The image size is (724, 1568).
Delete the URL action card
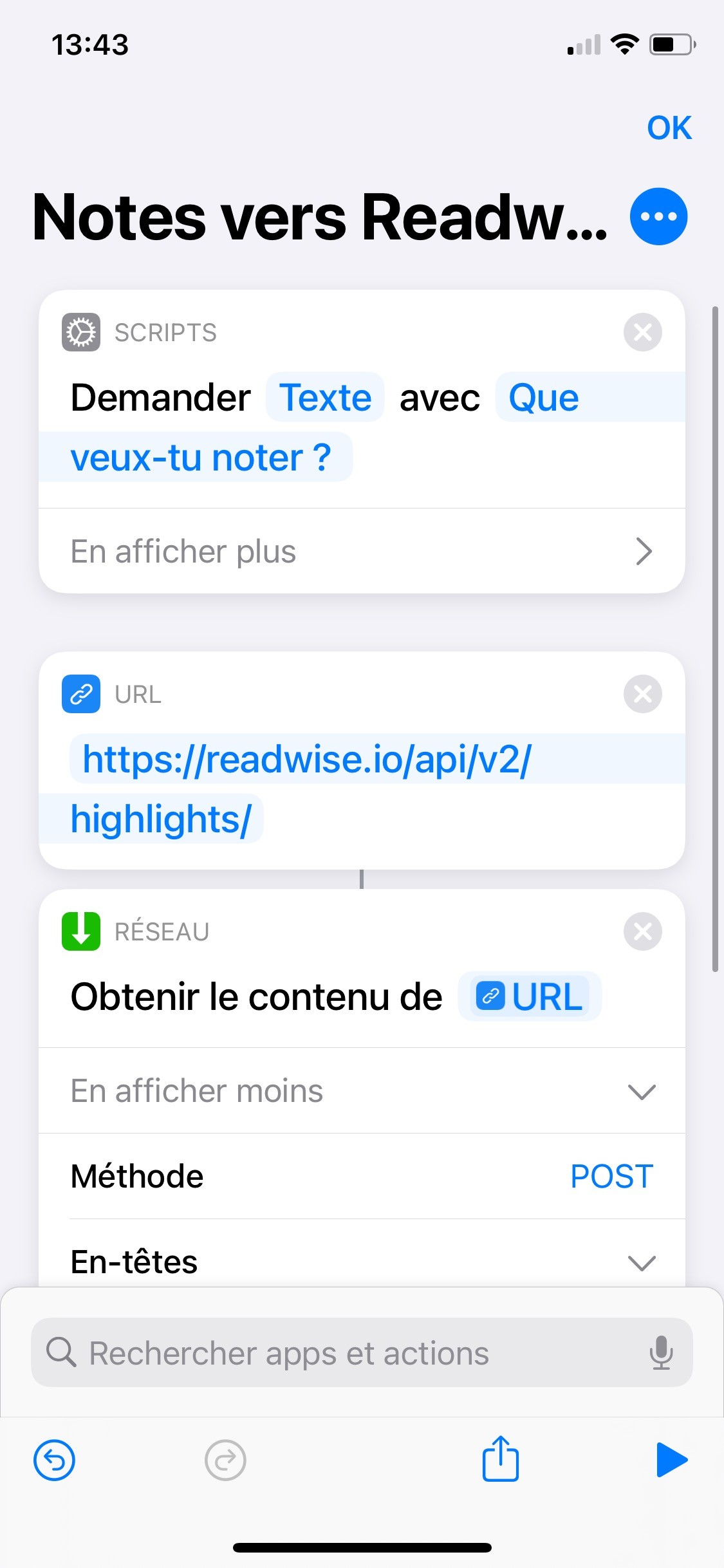[642, 695]
